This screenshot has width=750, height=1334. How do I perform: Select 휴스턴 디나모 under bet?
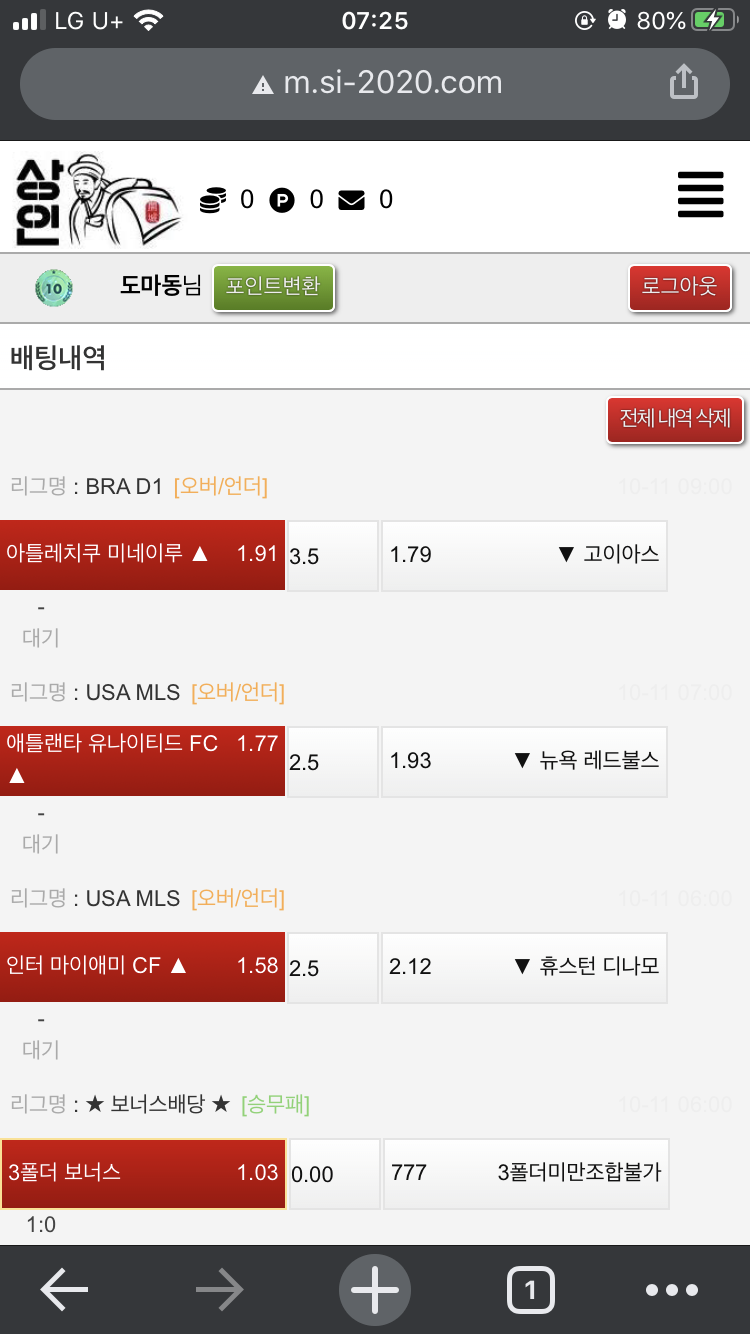[x=524, y=966]
